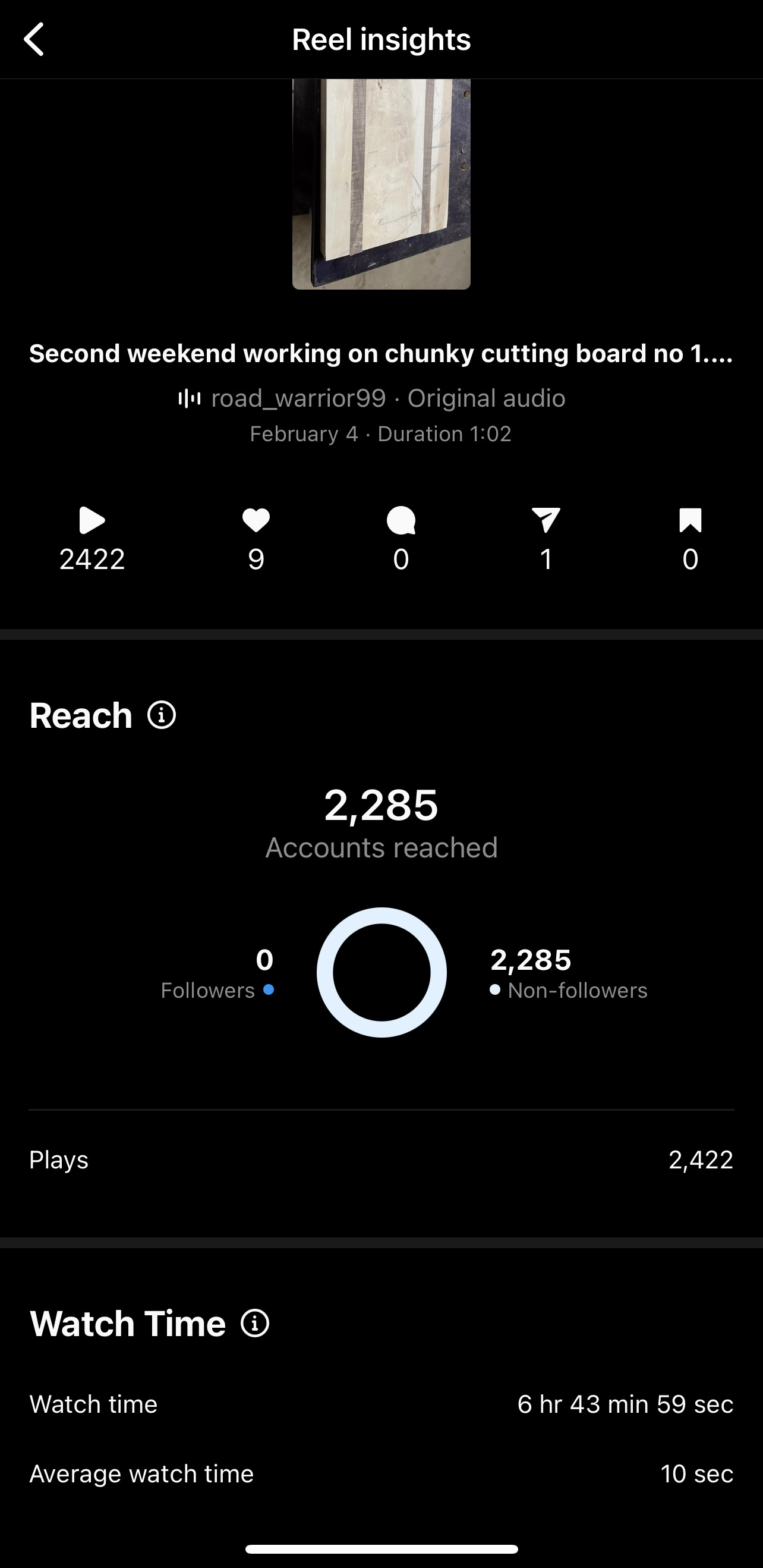This screenshot has height=1568, width=763.
Task: Click the audio waveform icon near road_warrior99
Action: point(189,397)
